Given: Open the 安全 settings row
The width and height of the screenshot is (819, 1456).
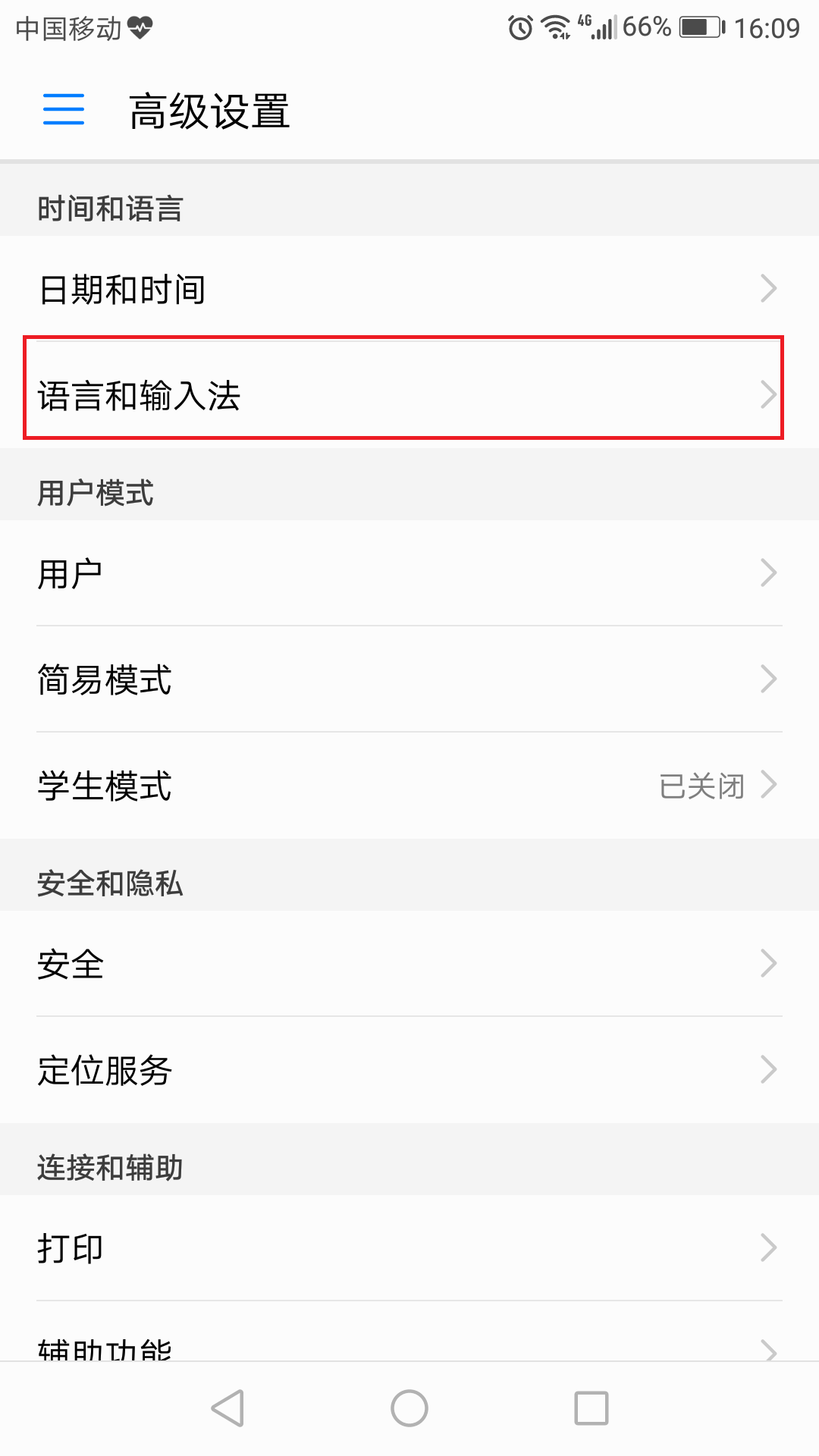Looking at the screenshot, I should click(x=409, y=964).
